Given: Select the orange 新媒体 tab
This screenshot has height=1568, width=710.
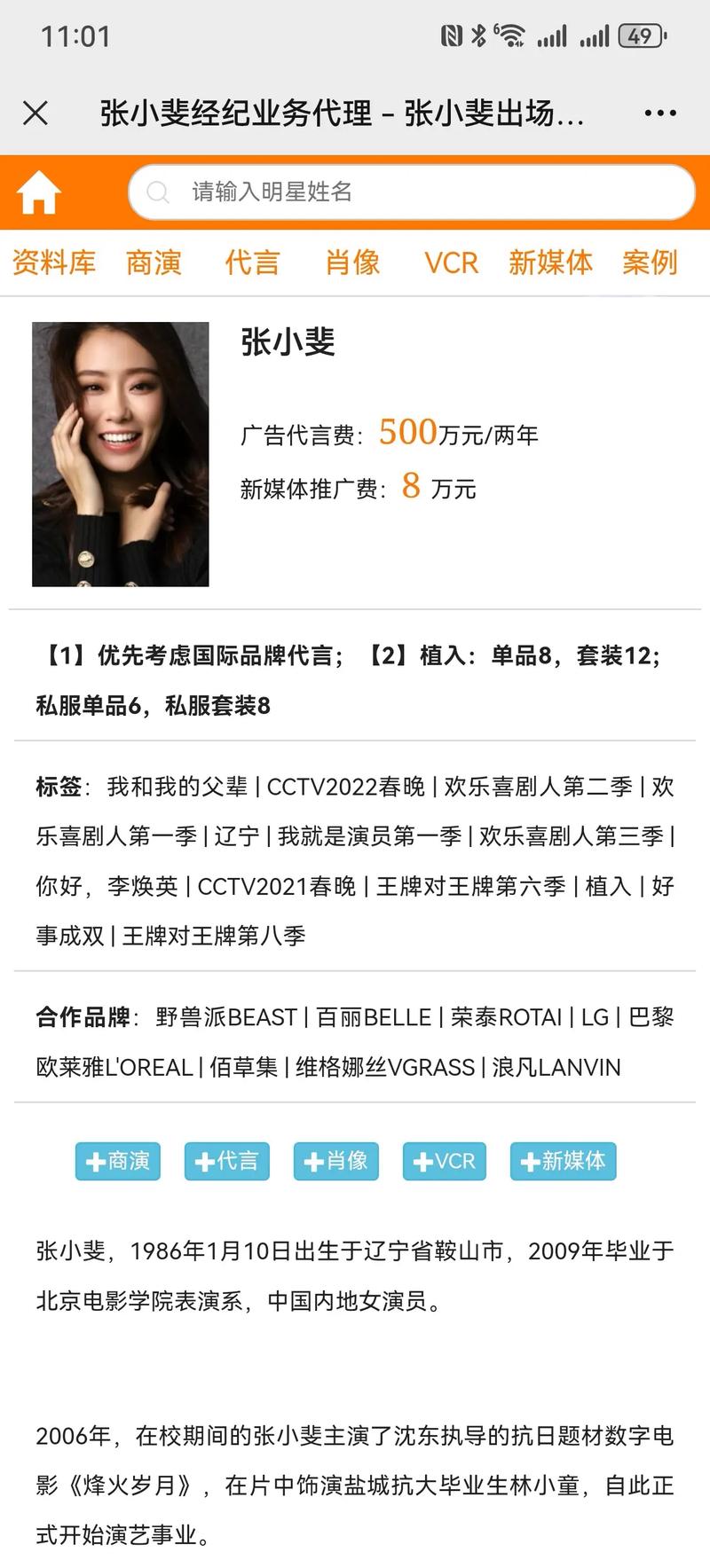Looking at the screenshot, I should point(550,263).
